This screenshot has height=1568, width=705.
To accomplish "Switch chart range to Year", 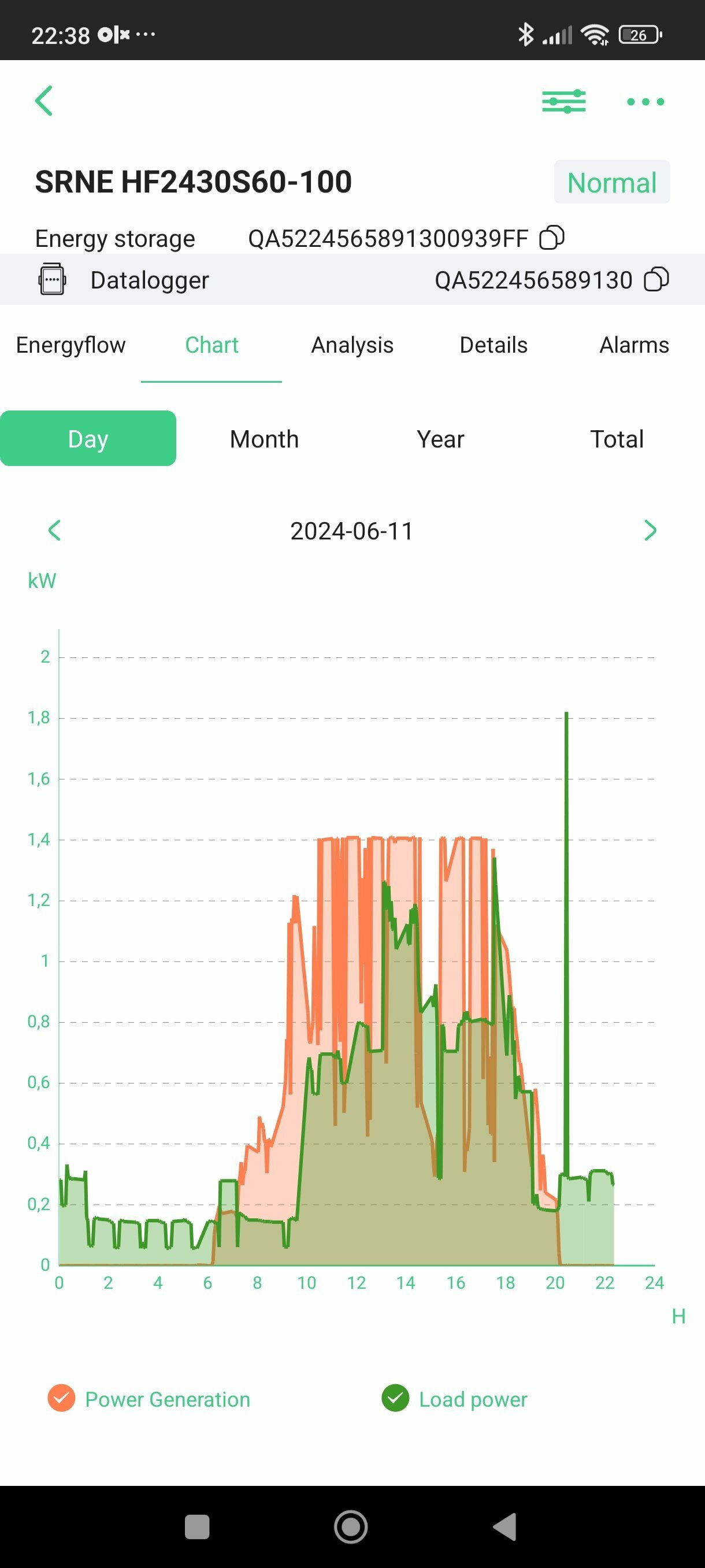I will point(440,439).
